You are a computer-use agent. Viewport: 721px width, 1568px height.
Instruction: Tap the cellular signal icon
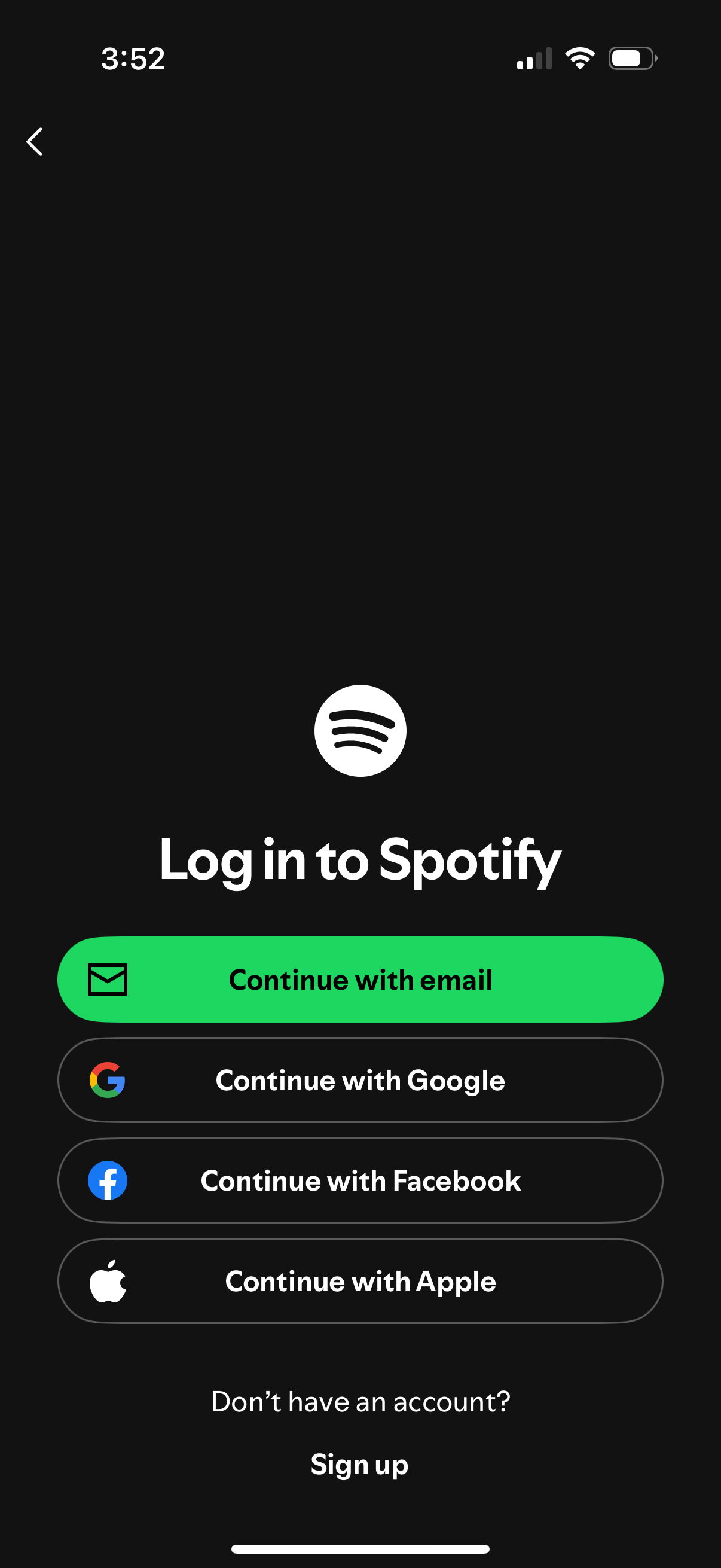[x=534, y=58]
